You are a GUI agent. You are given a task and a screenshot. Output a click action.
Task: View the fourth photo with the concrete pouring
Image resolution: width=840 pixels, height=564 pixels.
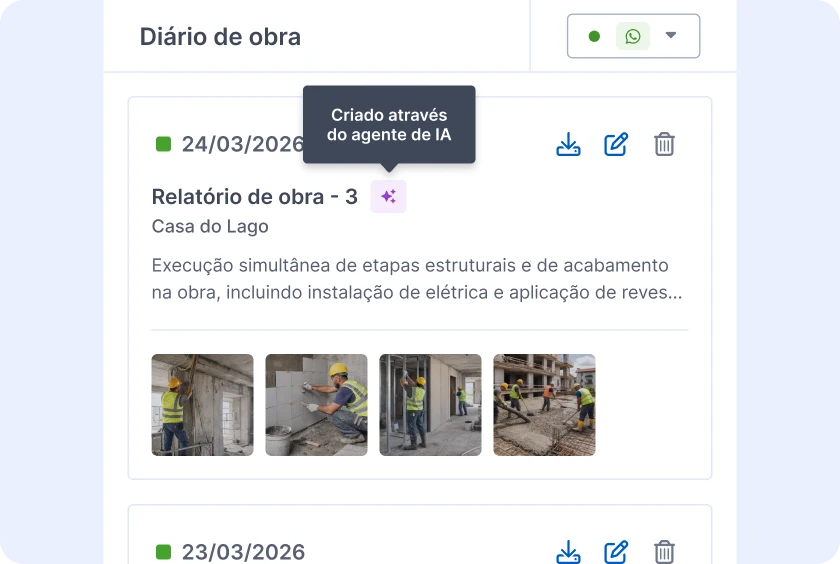coord(544,405)
